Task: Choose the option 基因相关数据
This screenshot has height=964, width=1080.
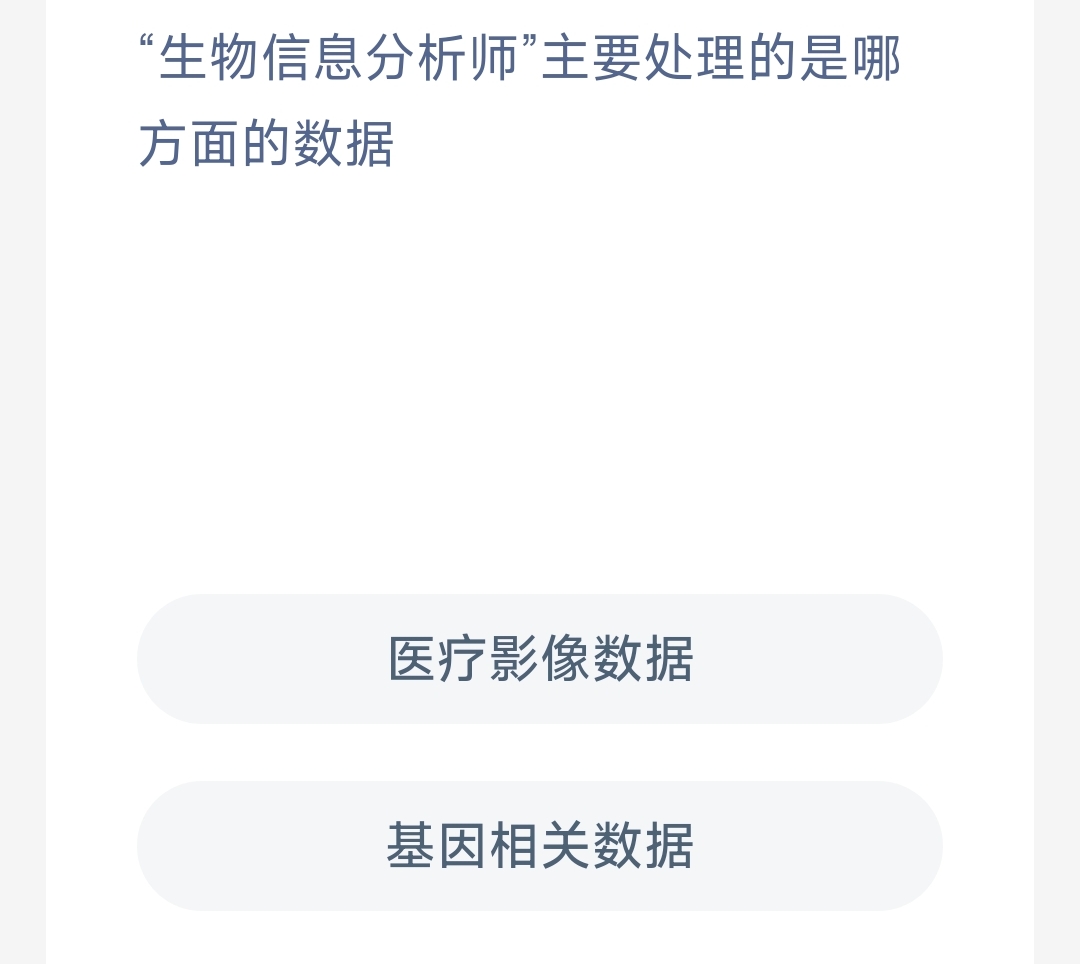Action: pos(540,846)
